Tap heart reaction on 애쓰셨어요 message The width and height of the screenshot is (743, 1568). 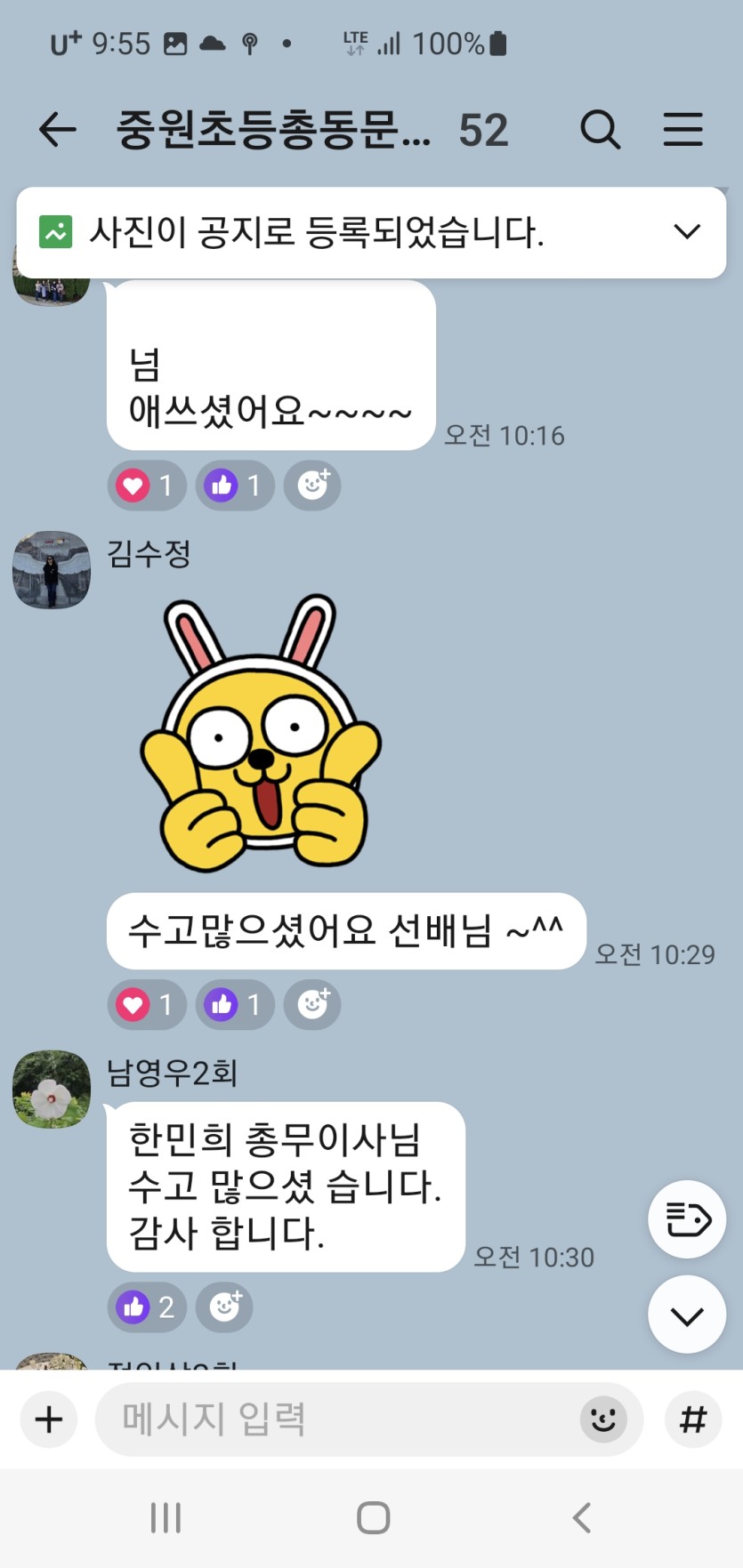[x=147, y=486]
